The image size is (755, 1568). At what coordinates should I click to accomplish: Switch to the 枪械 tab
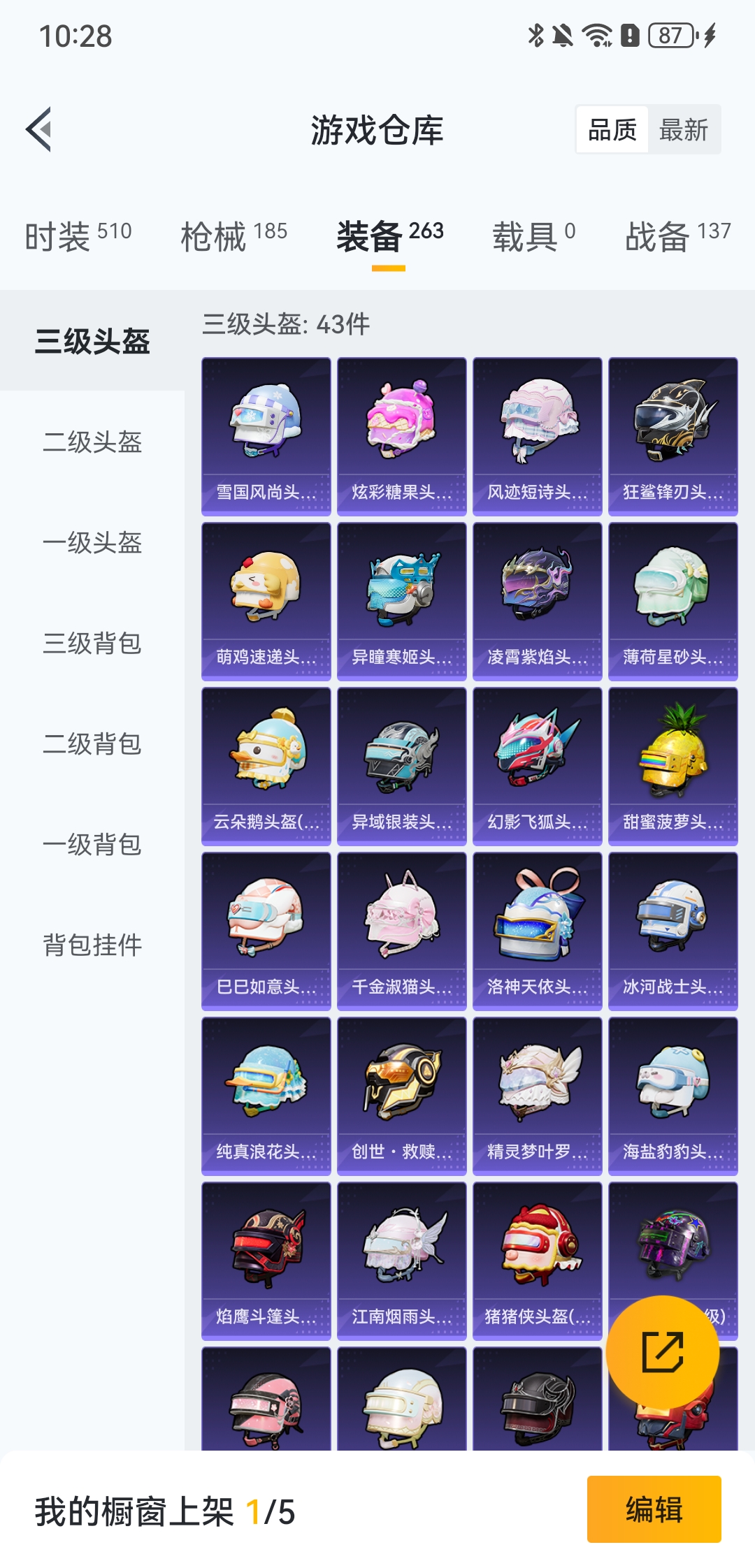tap(233, 235)
